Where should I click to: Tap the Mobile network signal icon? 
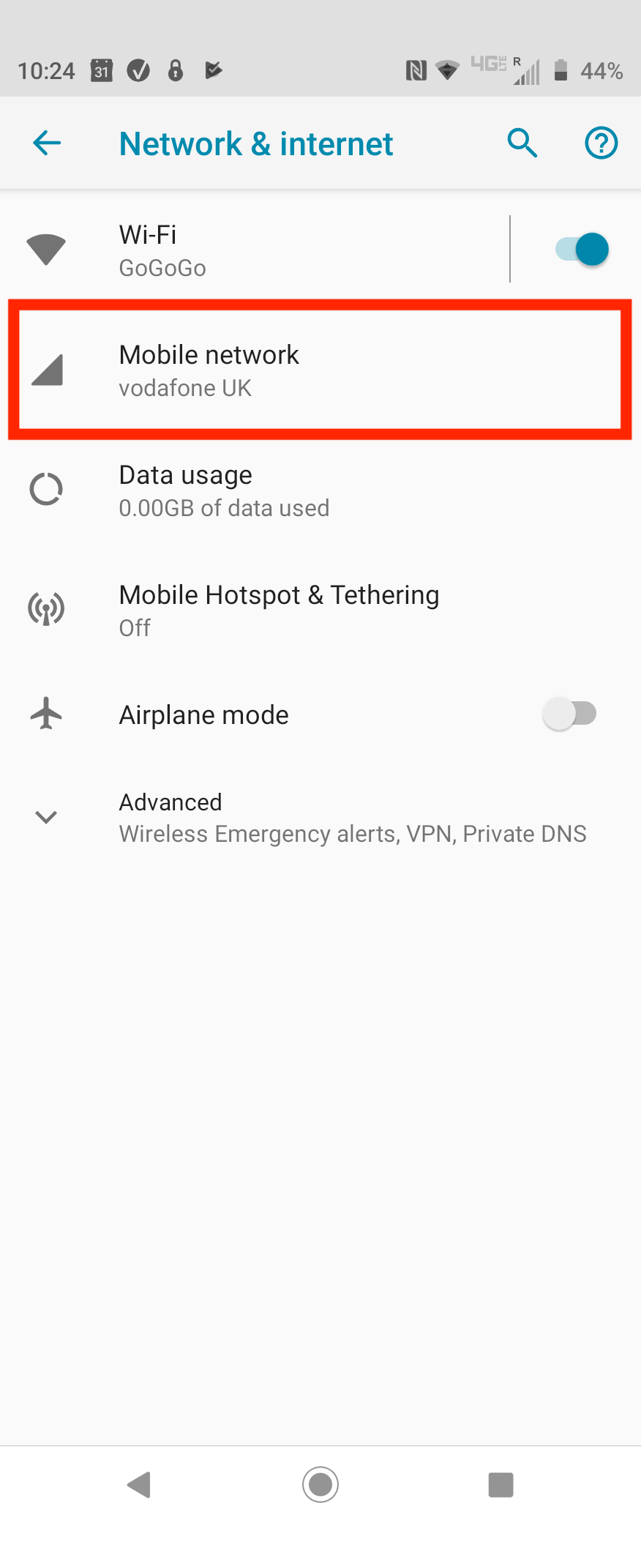(x=45, y=370)
